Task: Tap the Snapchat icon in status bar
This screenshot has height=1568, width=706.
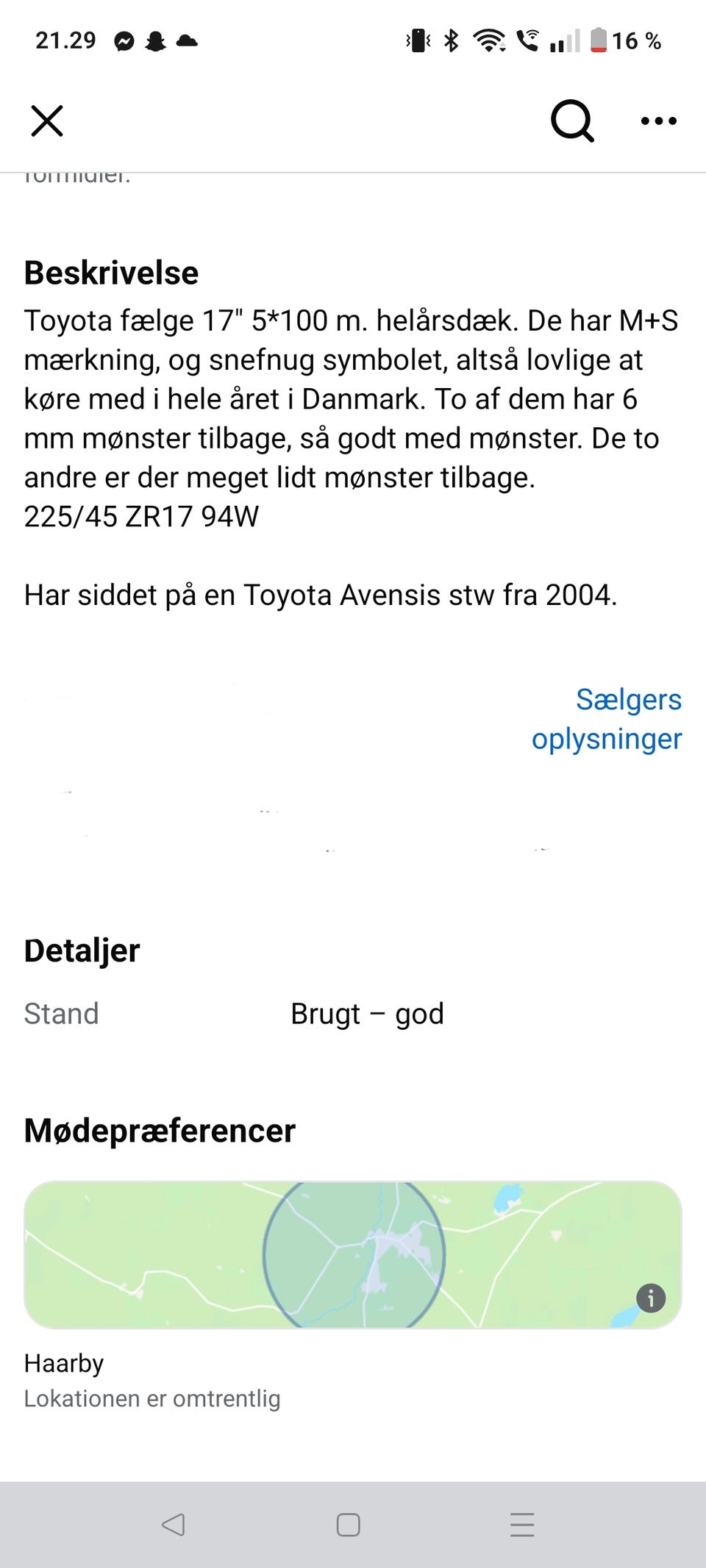Action: tap(154, 40)
